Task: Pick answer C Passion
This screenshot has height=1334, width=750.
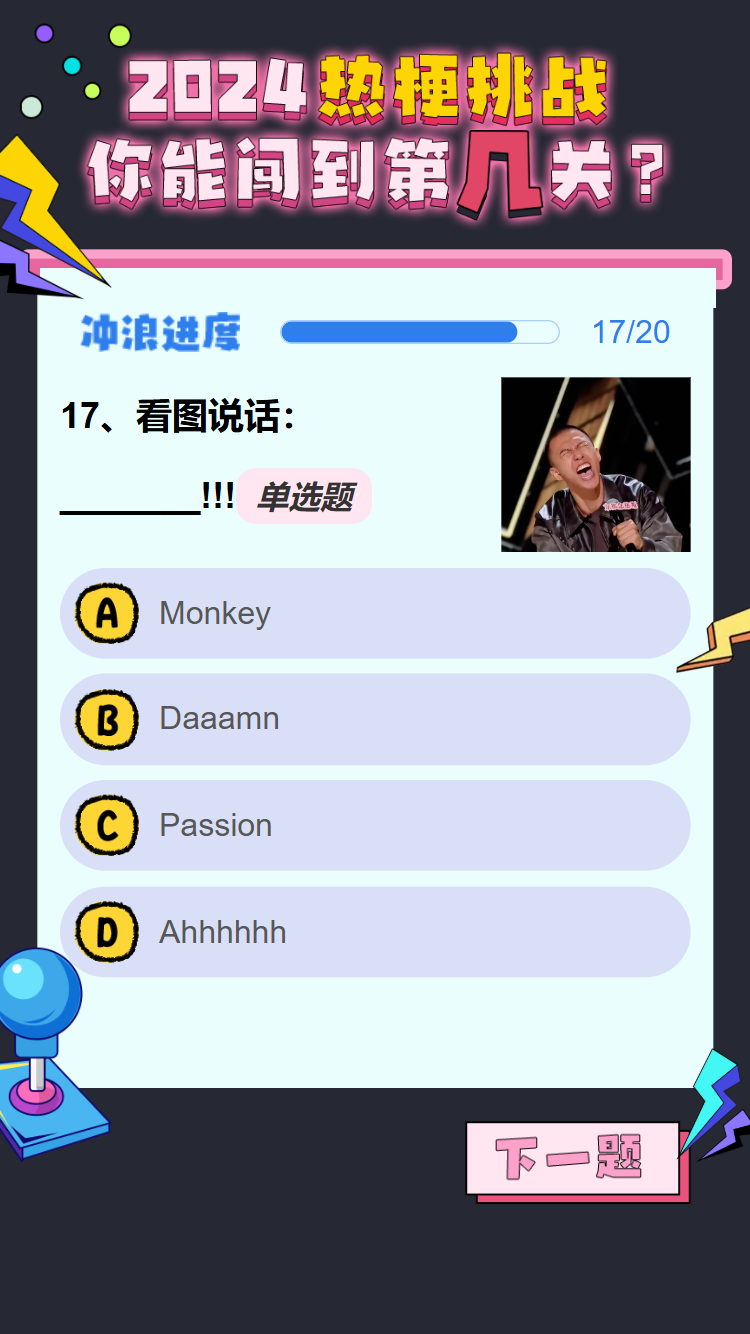Action: 375,825
